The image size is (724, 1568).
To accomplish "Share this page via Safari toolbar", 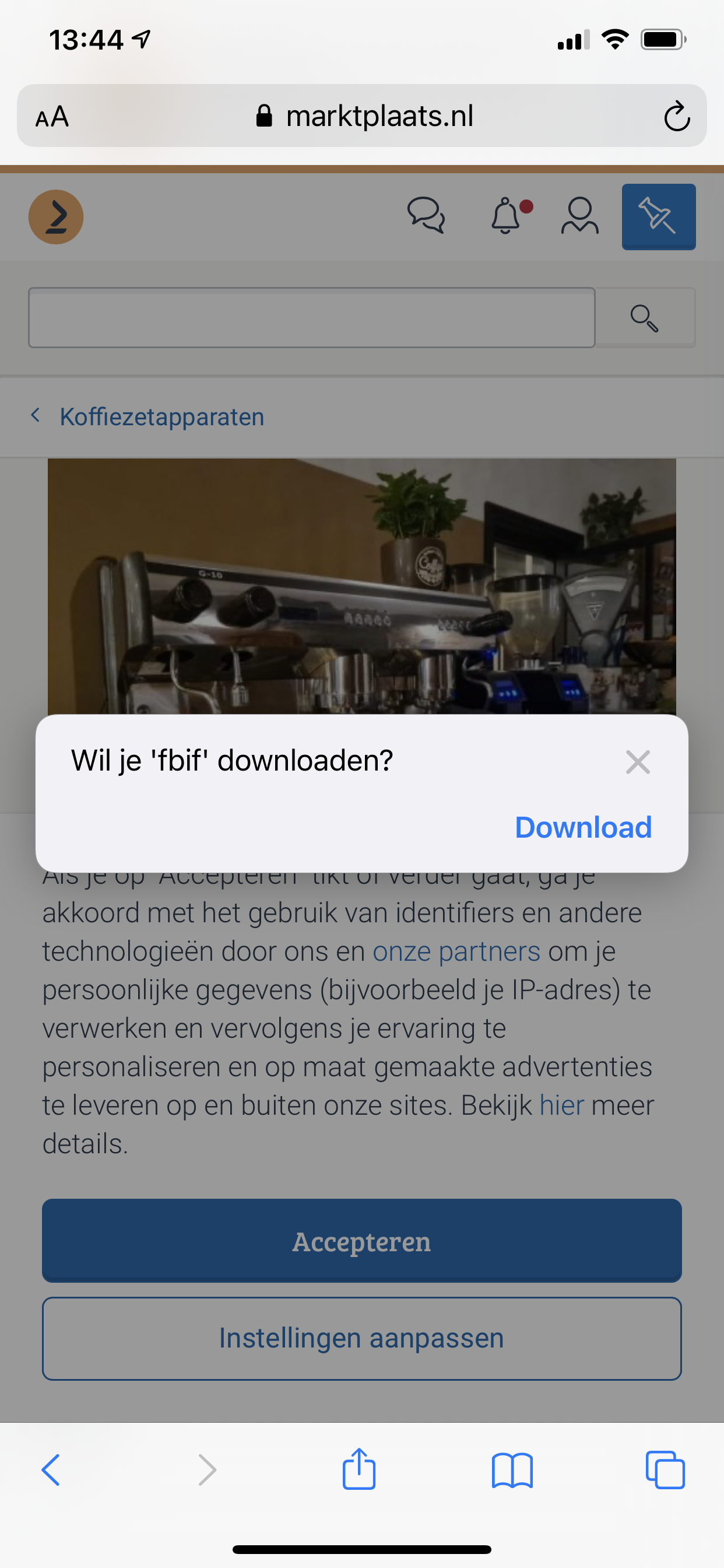I will point(359,1469).
